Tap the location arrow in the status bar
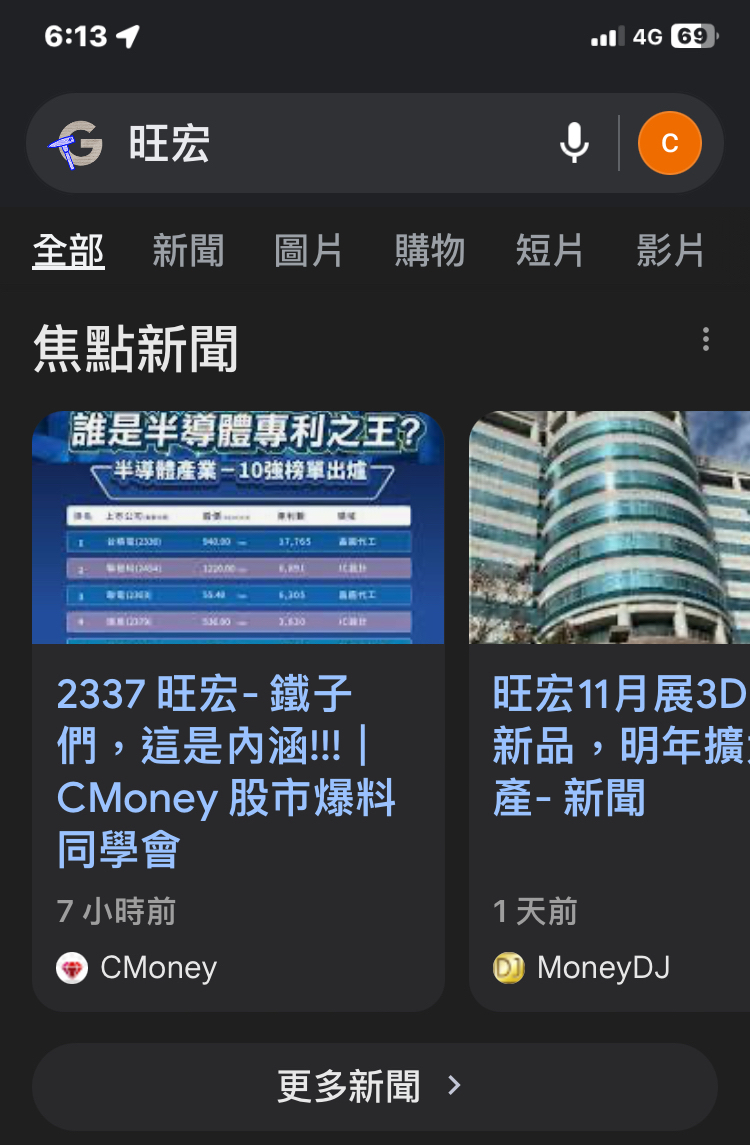 126,33
